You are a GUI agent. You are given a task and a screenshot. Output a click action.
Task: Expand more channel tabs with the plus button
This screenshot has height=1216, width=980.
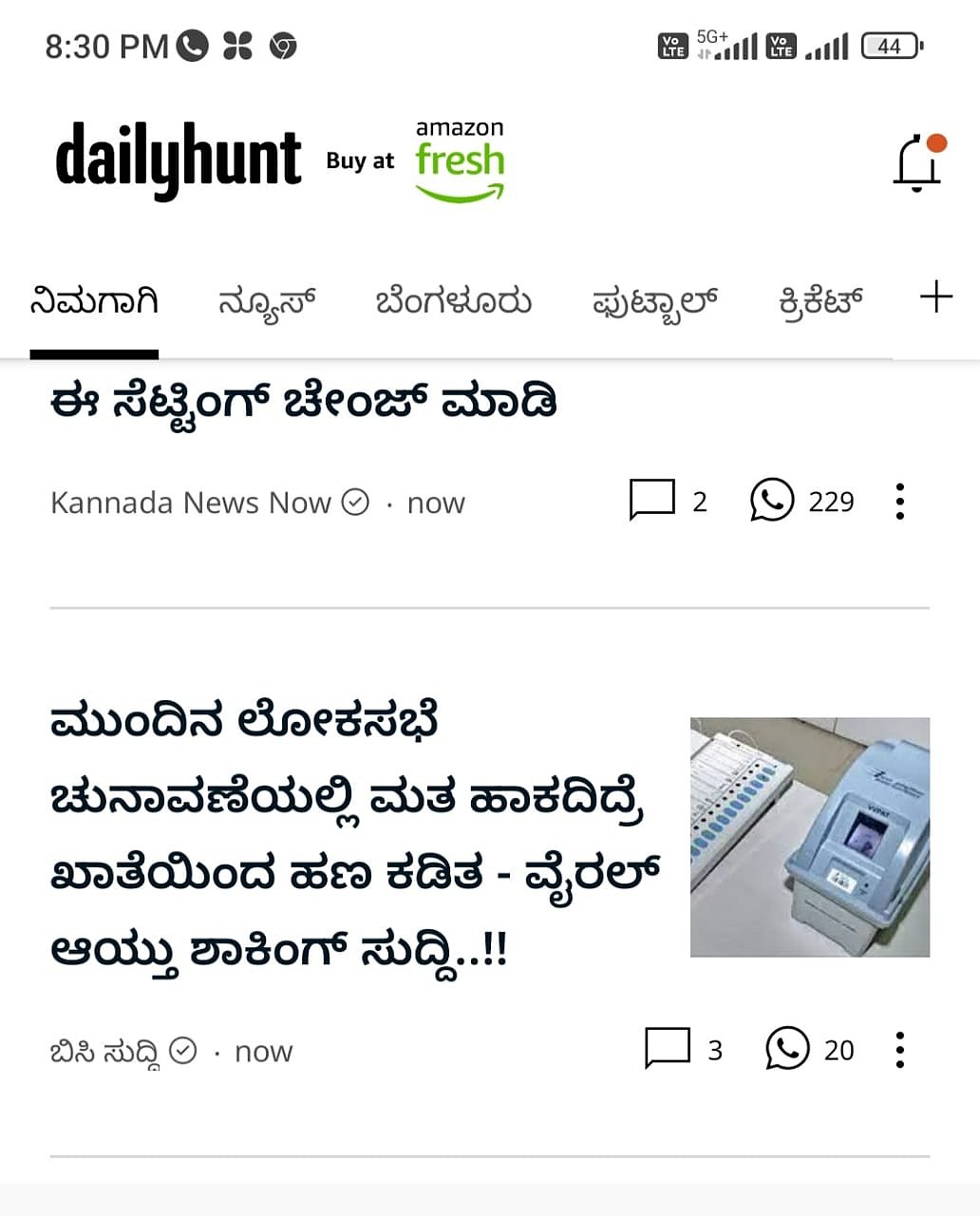click(x=935, y=296)
